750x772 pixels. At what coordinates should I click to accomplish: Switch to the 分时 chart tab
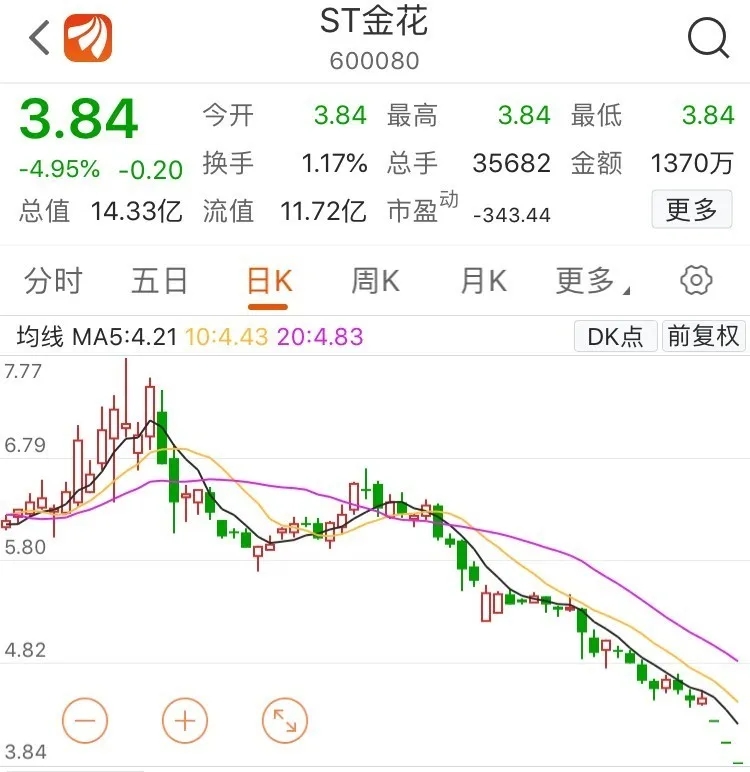[x=53, y=282]
